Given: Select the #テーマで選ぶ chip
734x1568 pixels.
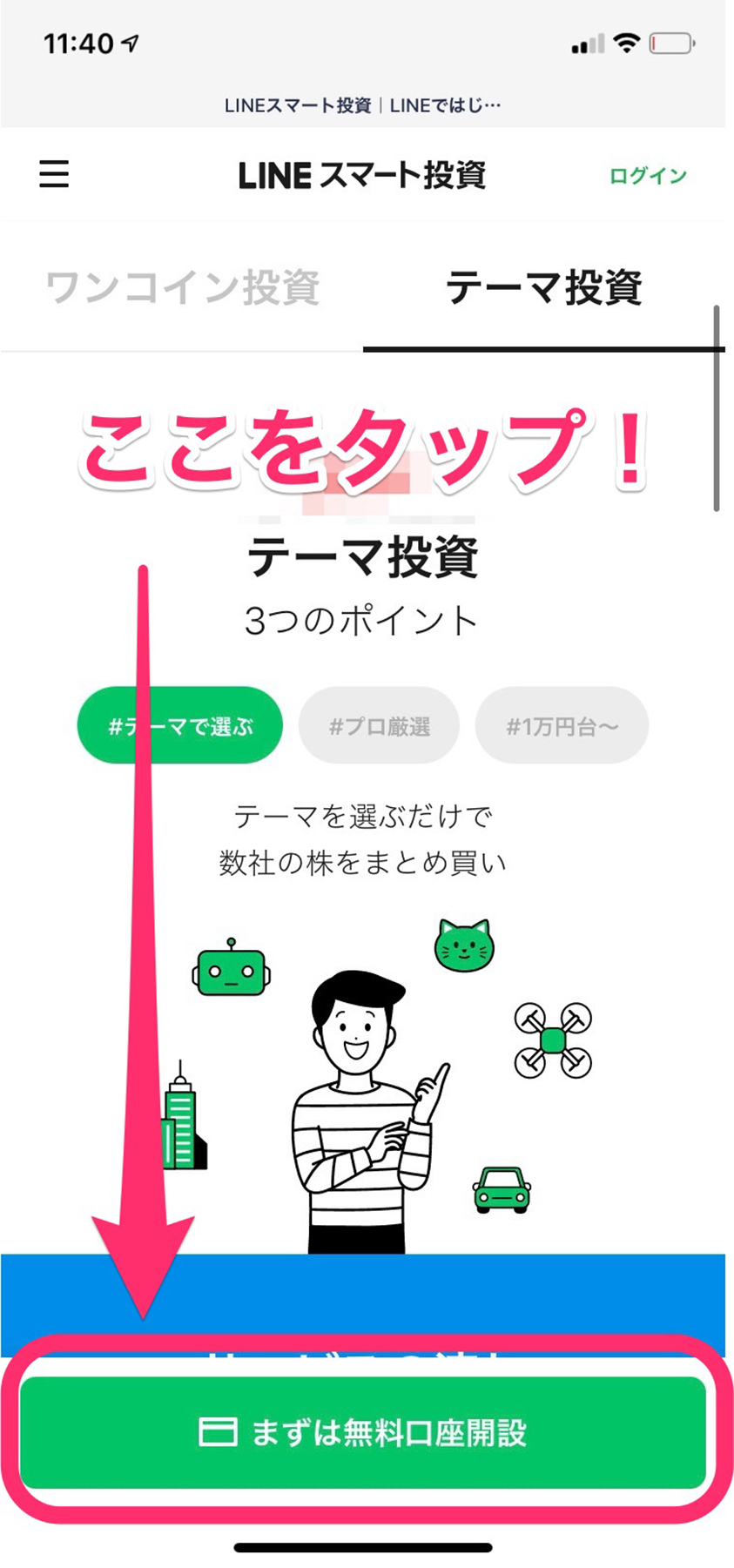Looking at the screenshot, I should point(180,726).
